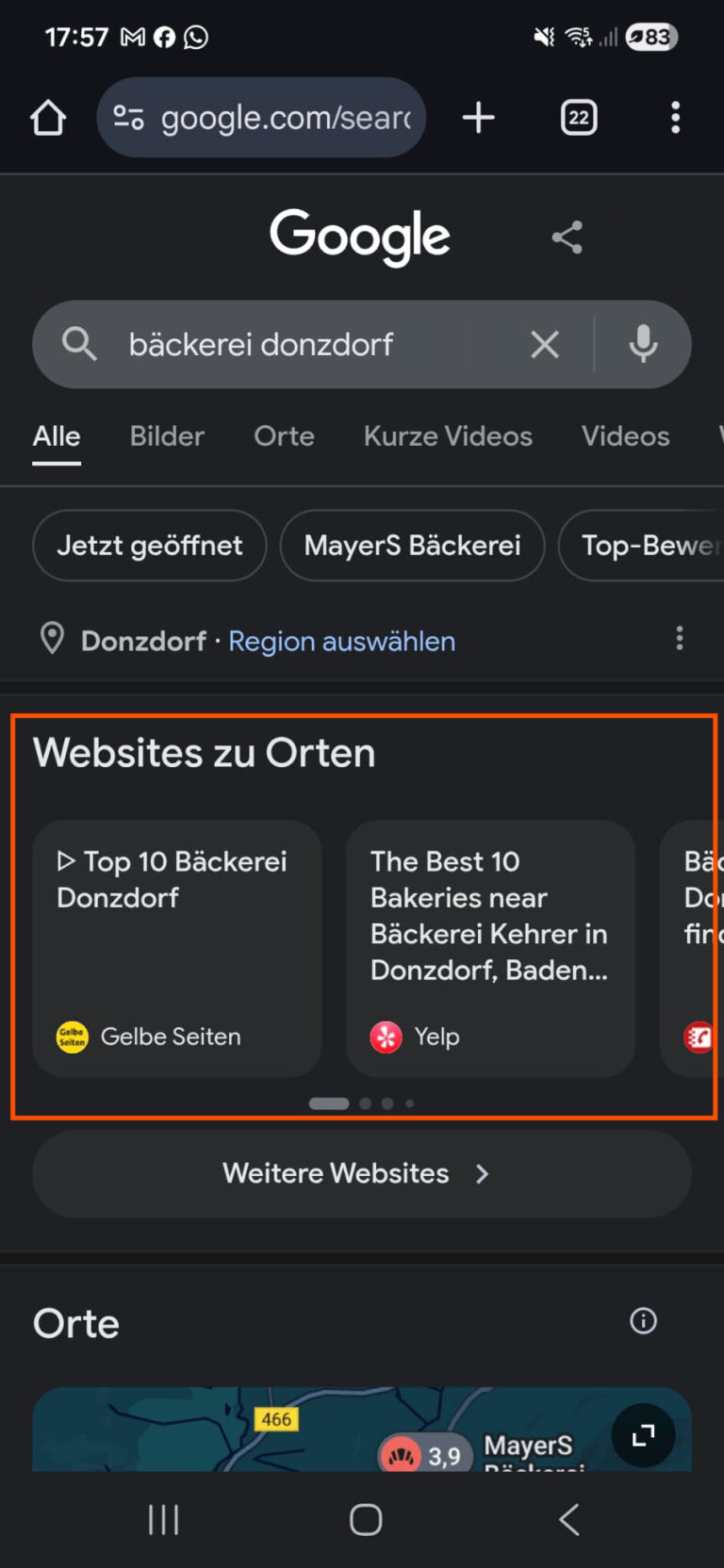Switch to the Orte tab
724x1568 pixels.
(x=284, y=436)
